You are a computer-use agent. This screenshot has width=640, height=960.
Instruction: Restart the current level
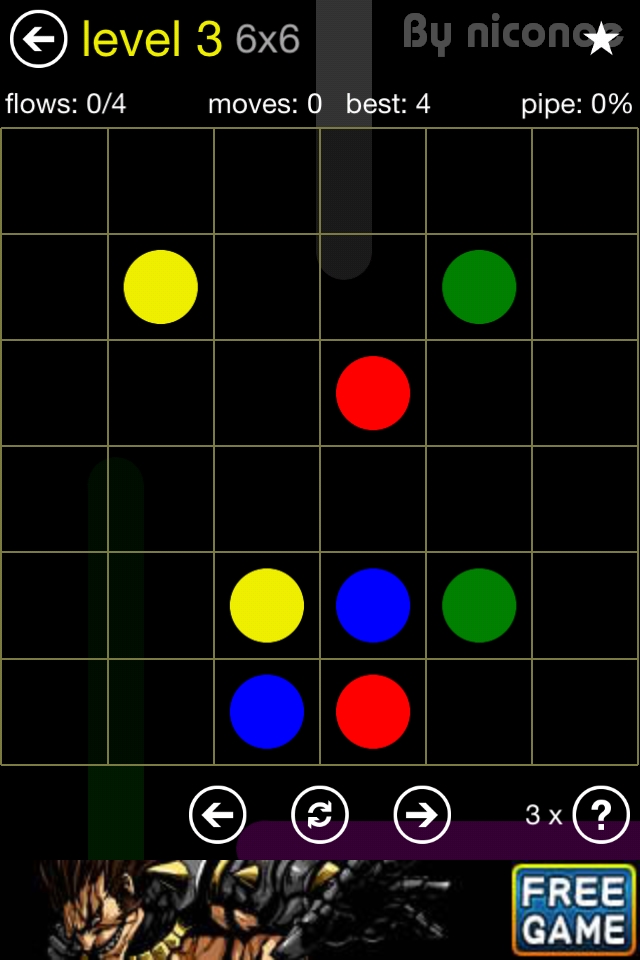coord(320,815)
